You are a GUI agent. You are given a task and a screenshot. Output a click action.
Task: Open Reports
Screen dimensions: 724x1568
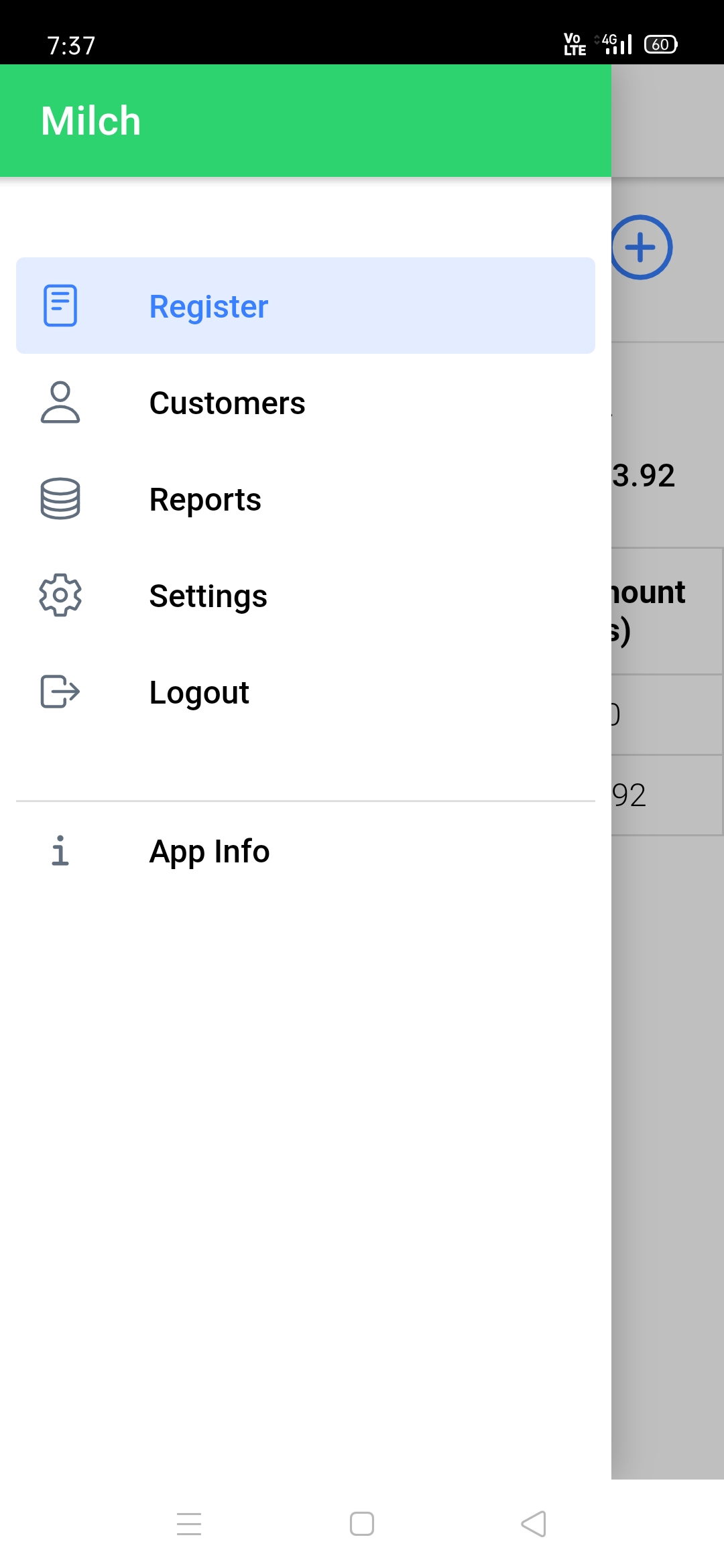click(x=305, y=499)
